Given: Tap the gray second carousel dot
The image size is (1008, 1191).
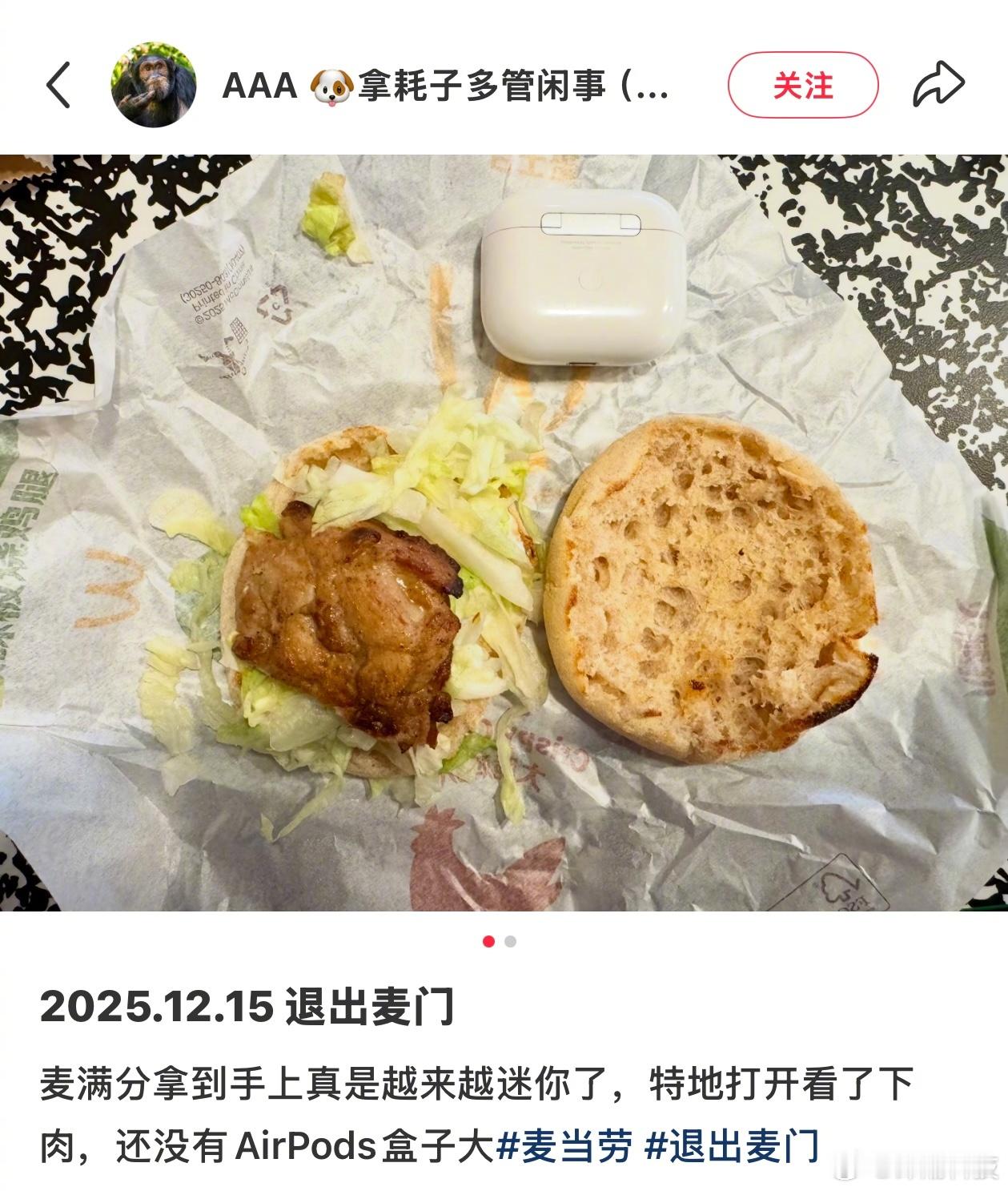Looking at the screenshot, I should [511, 944].
